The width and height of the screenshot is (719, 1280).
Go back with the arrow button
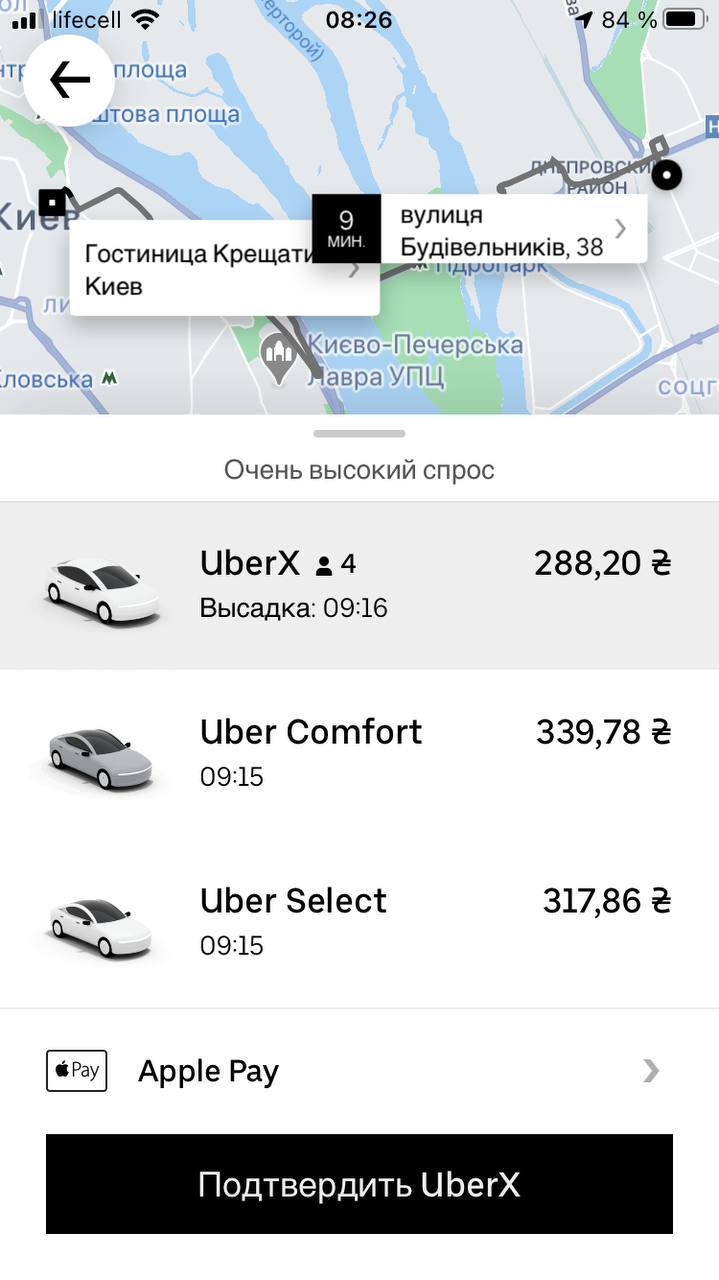click(x=69, y=80)
